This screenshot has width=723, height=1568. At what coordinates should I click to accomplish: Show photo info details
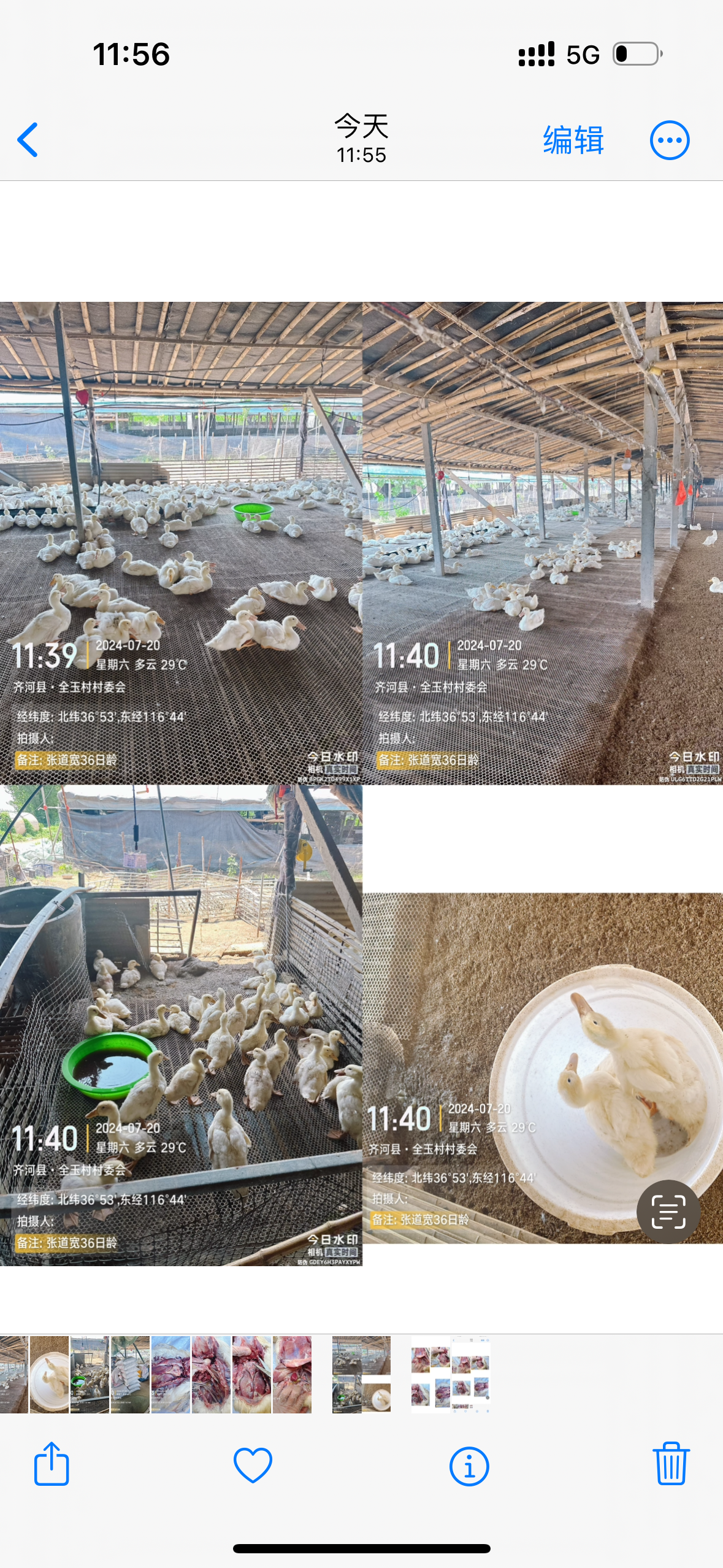pyautogui.click(x=469, y=1466)
